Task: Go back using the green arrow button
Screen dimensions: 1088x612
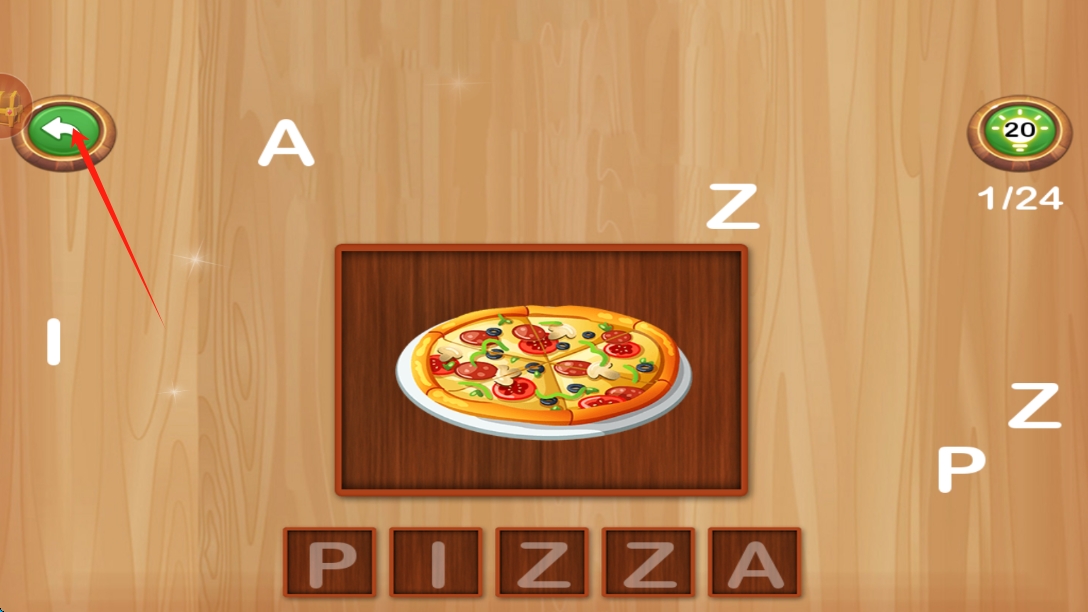Action: tap(63, 132)
